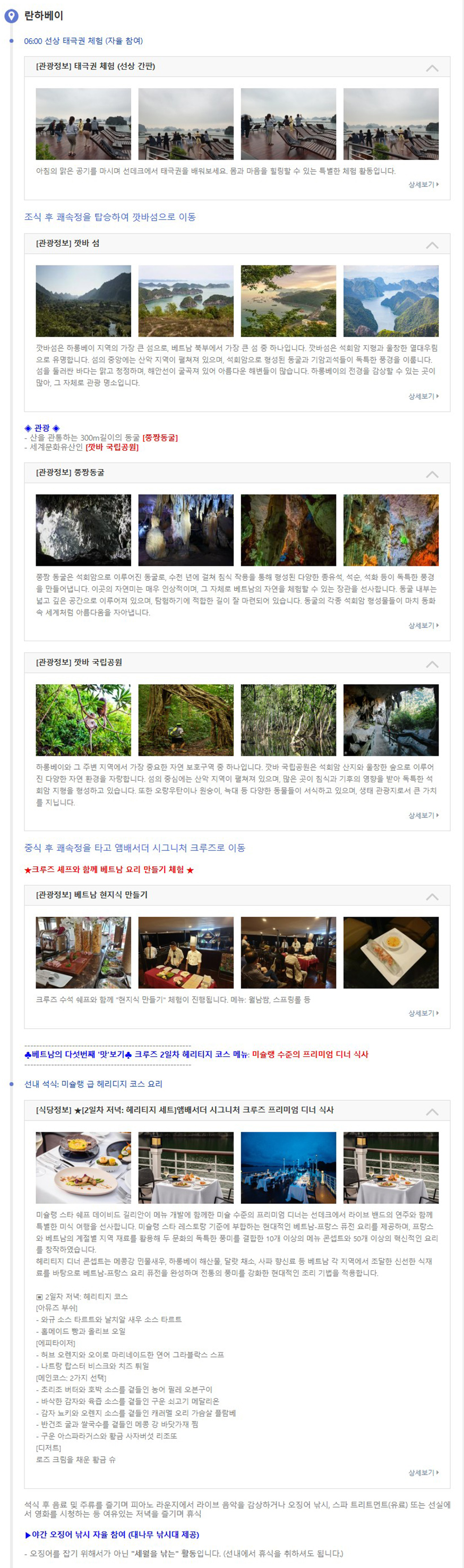Collapse the 쭝짱동굴 info panel
464x1568 pixels.
click(x=432, y=473)
